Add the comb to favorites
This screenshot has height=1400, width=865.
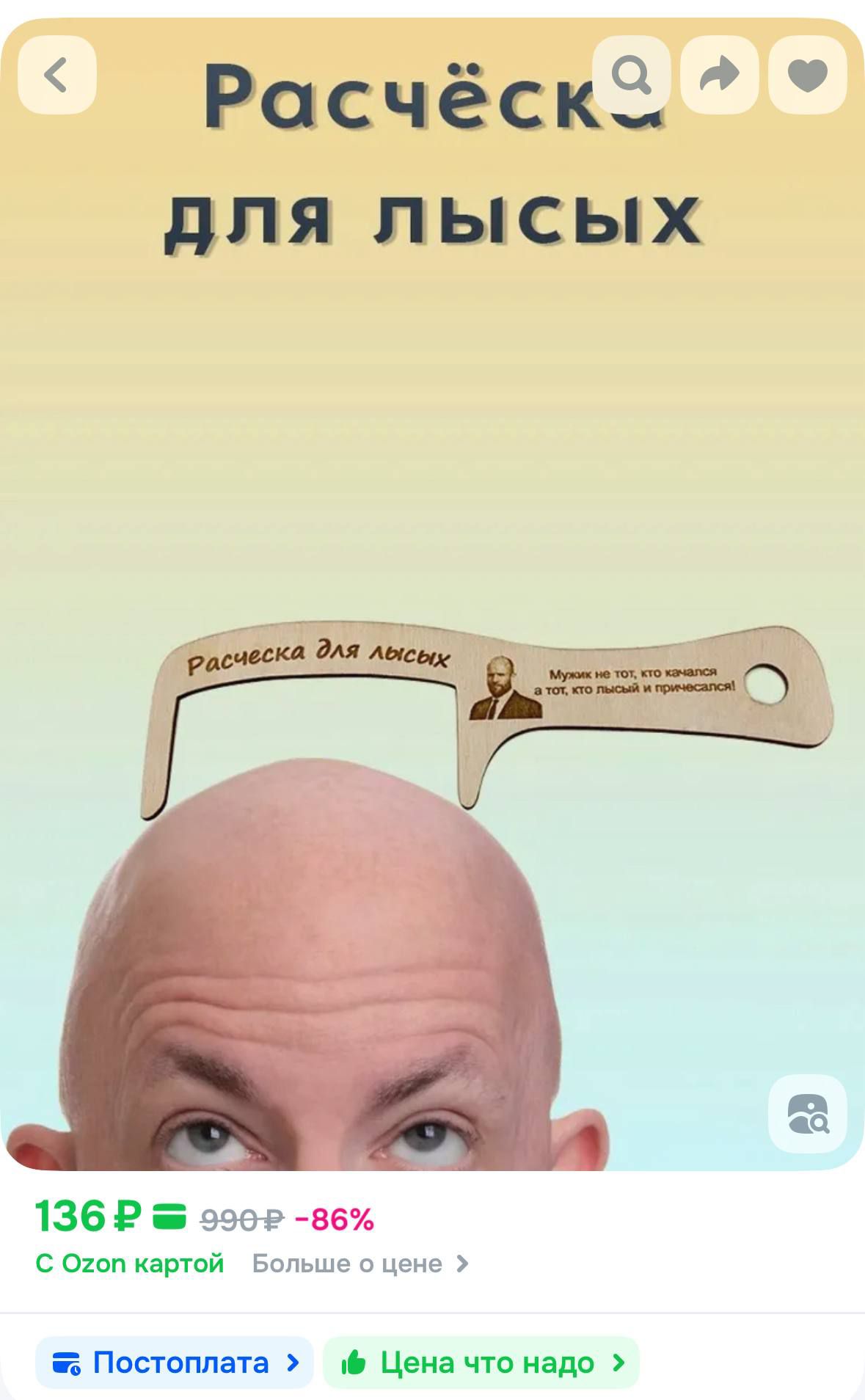pyautogui.click(x=807, y=75)
